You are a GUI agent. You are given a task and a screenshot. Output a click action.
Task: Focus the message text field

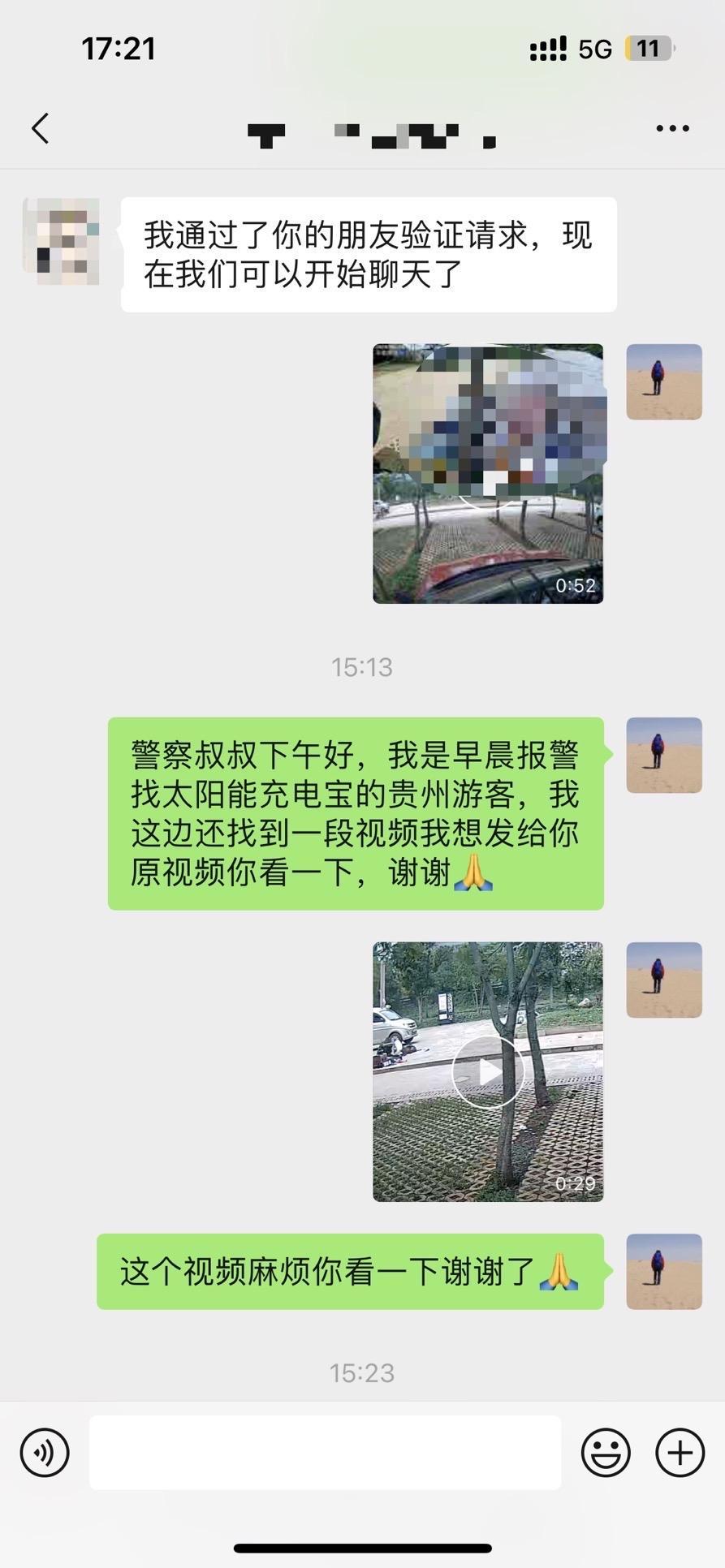[325, 1452]
